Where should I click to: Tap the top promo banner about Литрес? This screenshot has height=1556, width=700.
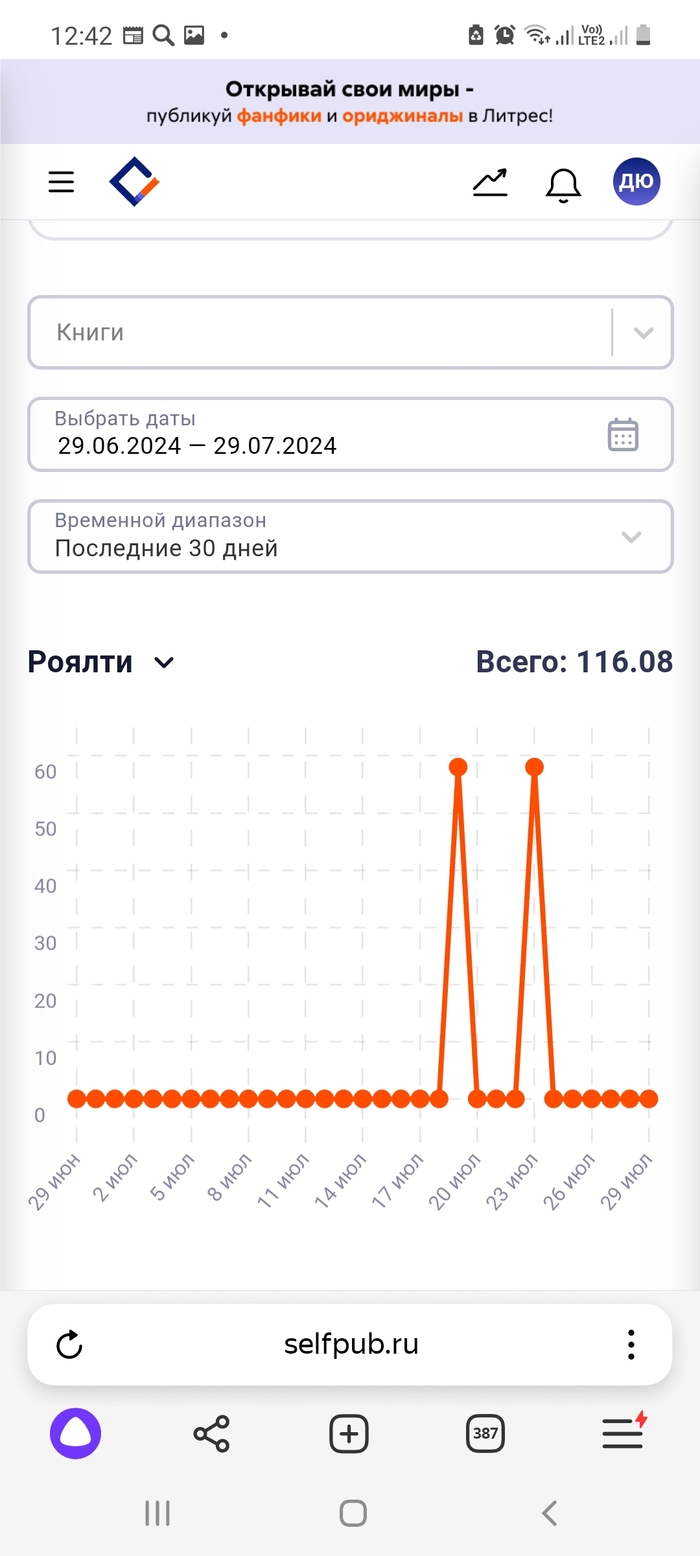click(349, 102)
